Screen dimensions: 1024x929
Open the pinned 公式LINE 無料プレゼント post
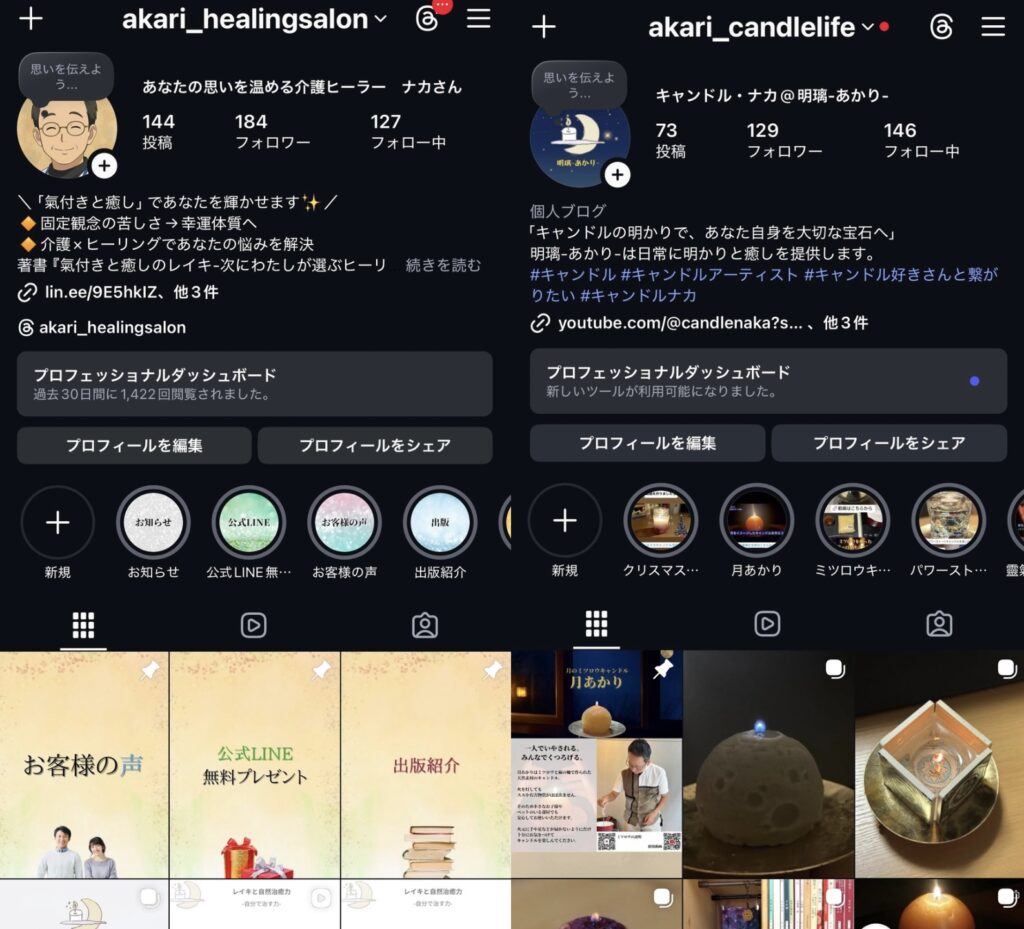[x=255, y=765]
